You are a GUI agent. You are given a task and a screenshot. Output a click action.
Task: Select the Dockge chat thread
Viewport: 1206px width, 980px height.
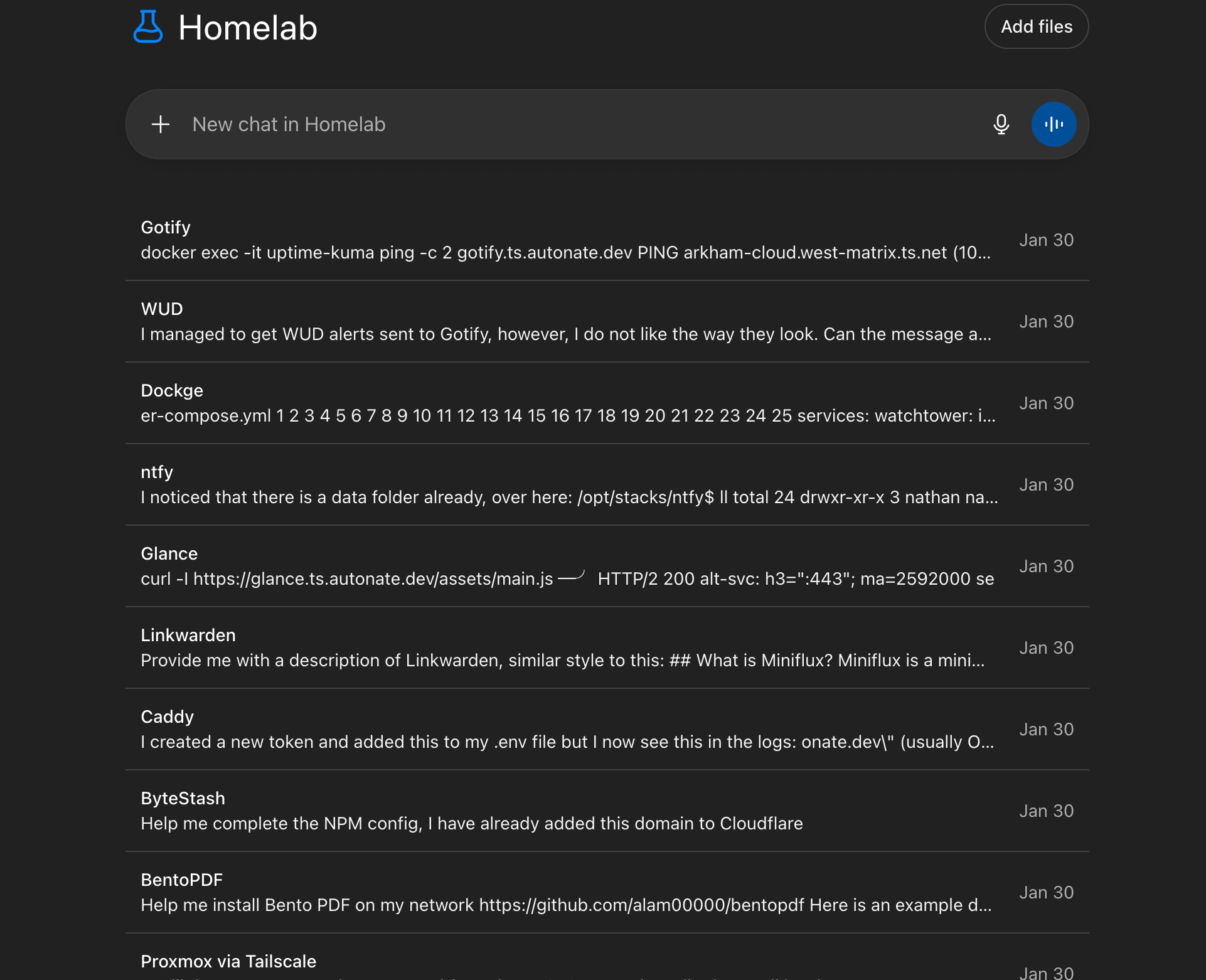(x=565, y=403)
